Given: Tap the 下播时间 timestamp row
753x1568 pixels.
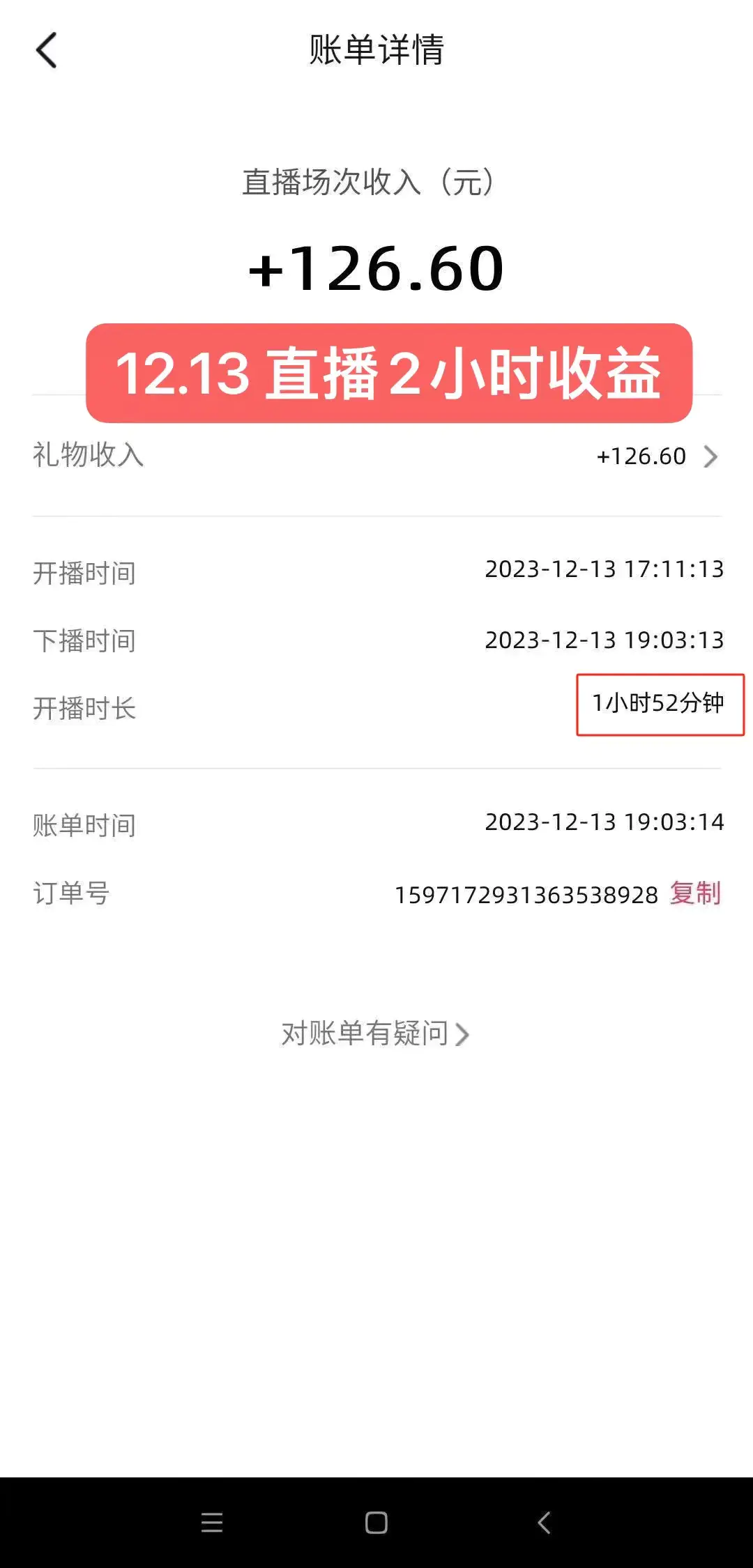Looking at the screenshot, I should point(376,639).
